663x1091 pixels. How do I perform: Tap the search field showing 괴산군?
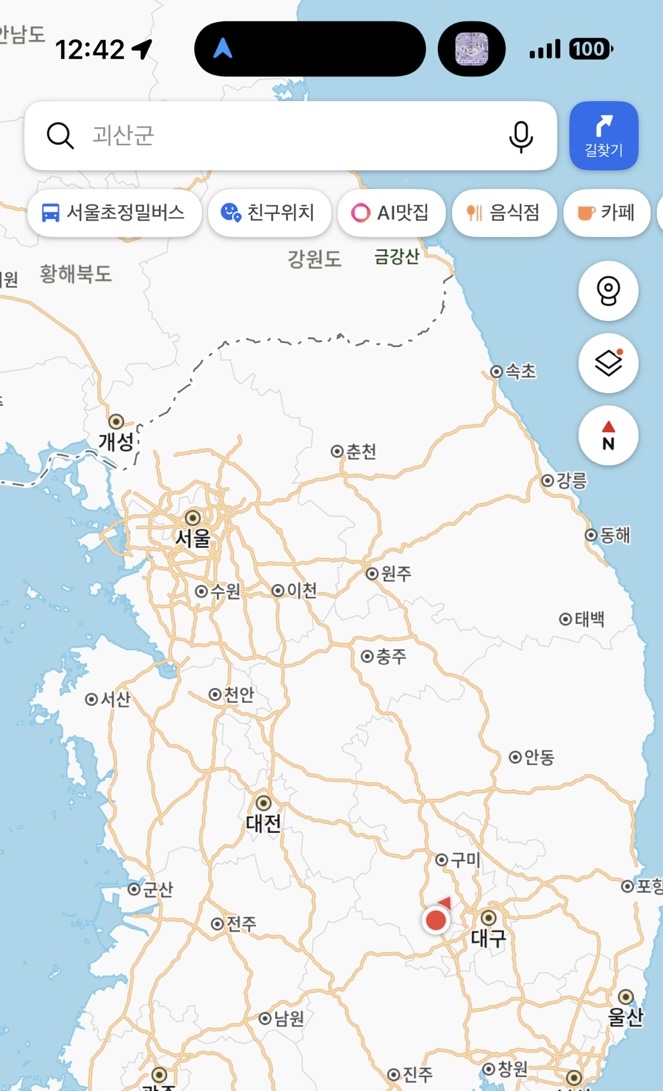coord(290,136)
